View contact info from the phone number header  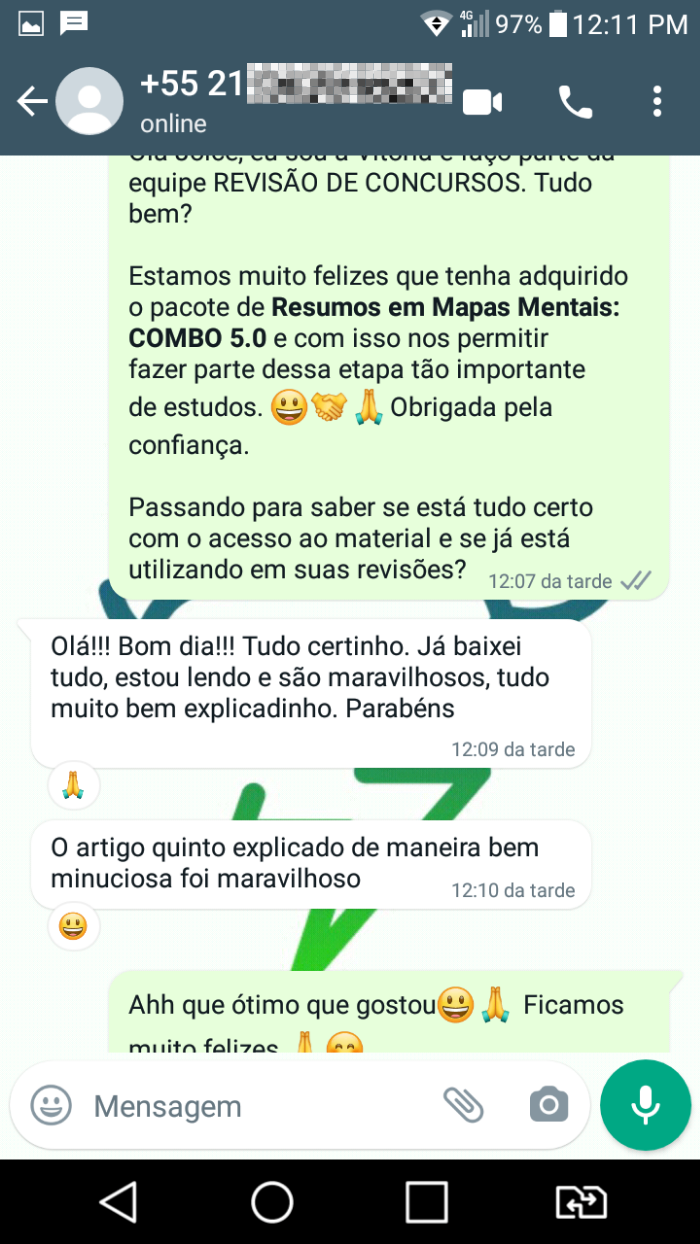click(295, 85)
